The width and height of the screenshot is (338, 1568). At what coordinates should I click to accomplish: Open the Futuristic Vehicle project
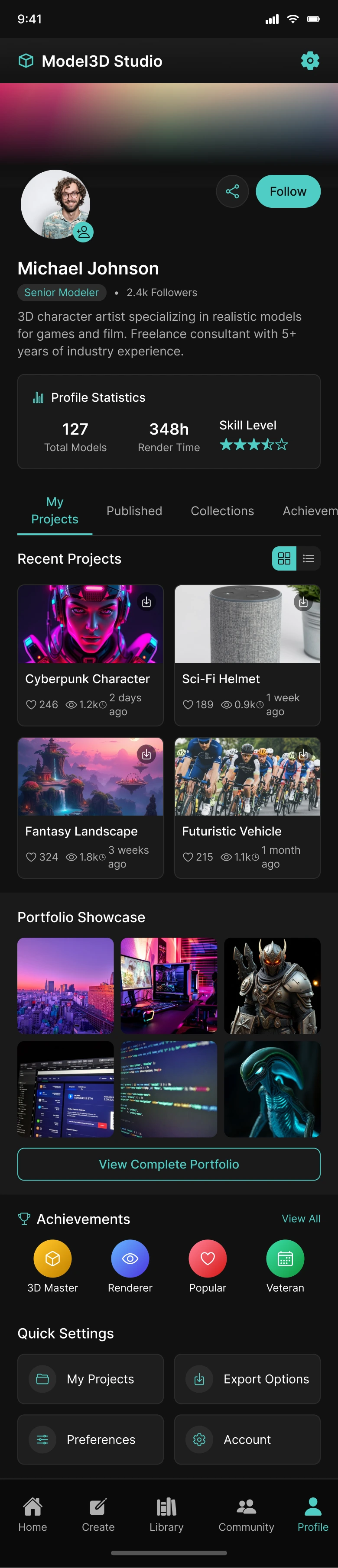tap(247, 807)
